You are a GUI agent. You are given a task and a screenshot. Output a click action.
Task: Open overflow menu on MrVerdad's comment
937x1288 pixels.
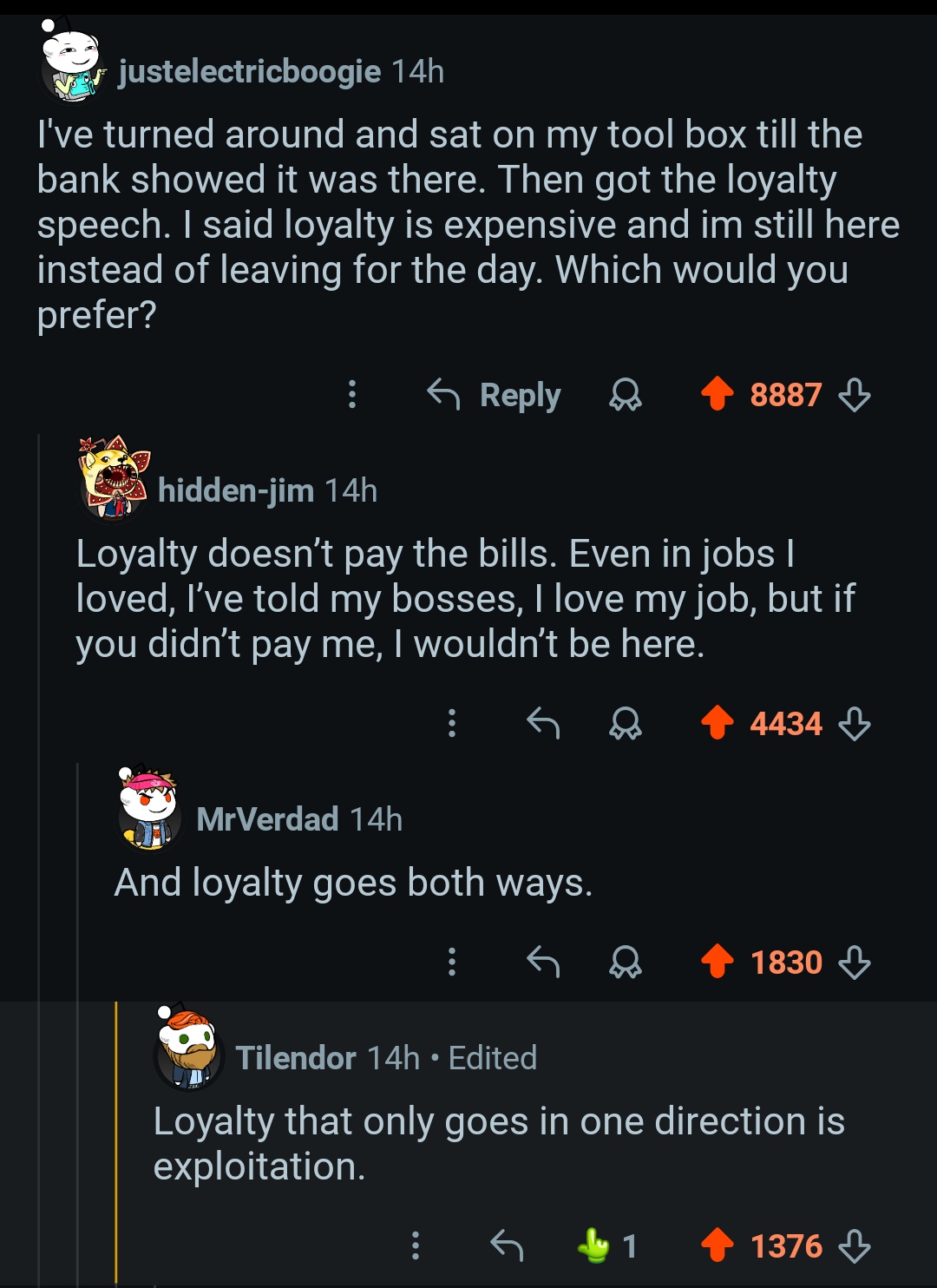[x=452, y=962]
